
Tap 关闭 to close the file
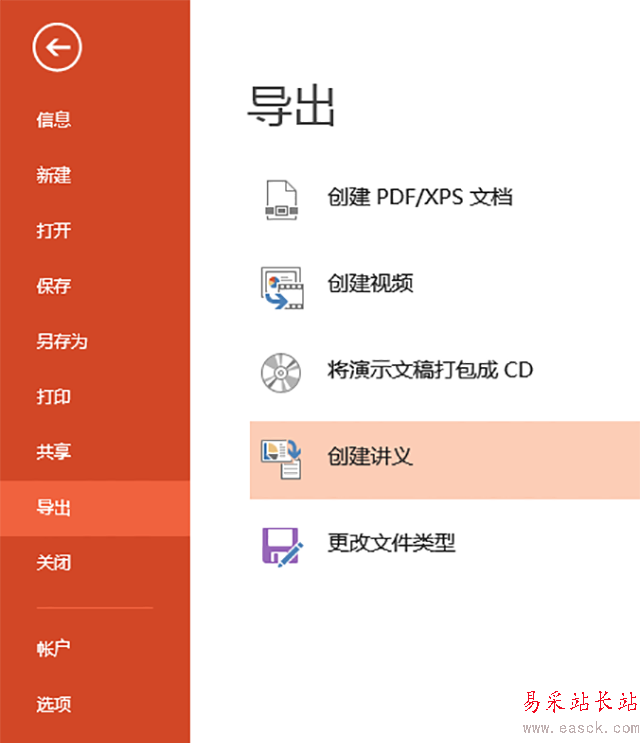54,563
